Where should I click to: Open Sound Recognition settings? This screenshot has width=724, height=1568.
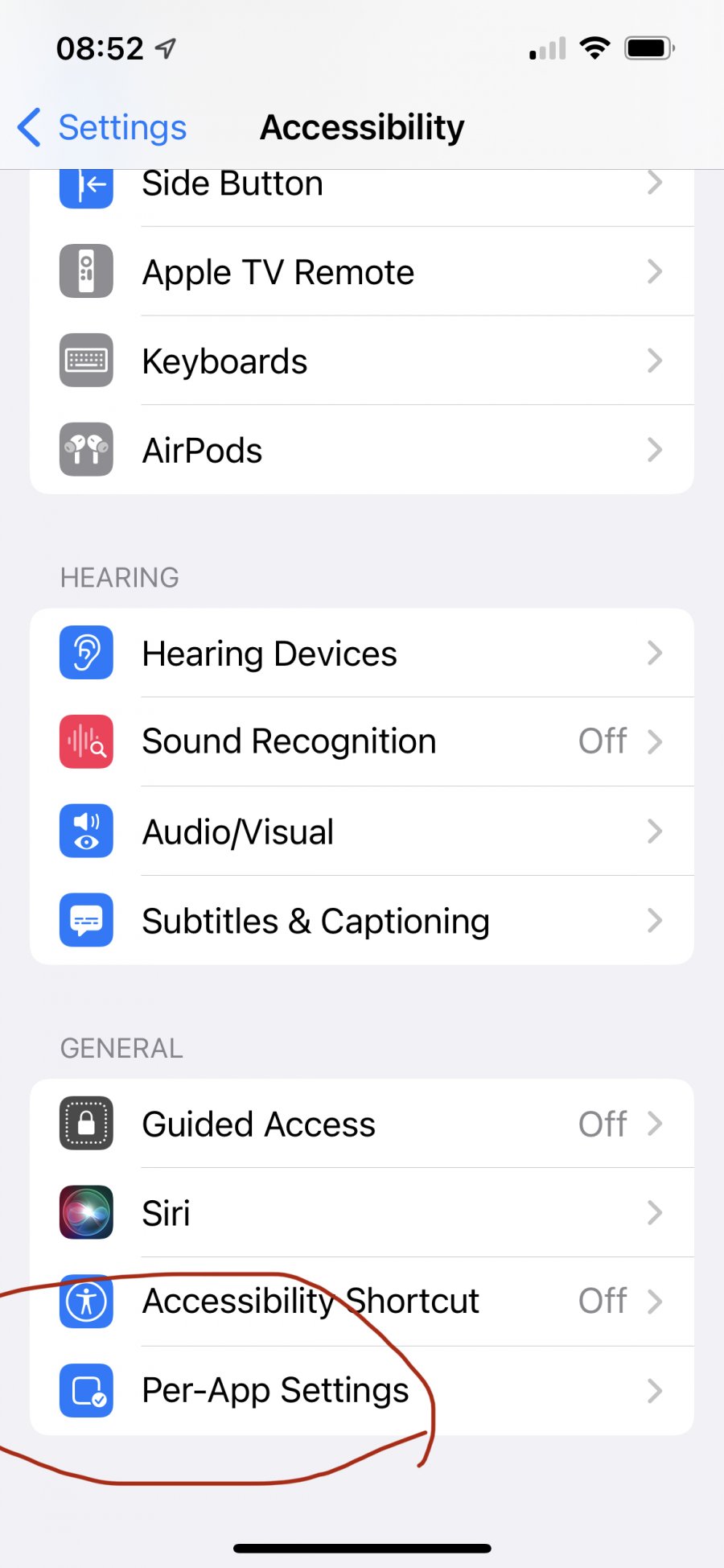[x=362, y=741]
